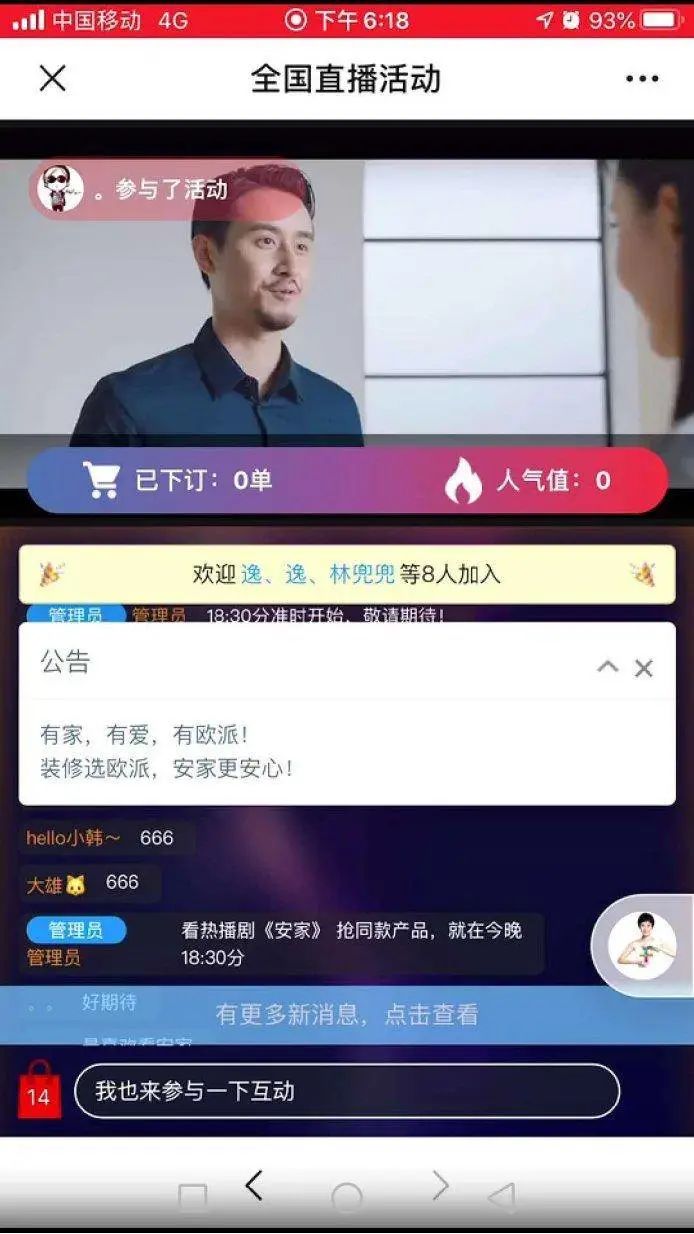694x1234 pixels.
Task: Open the red shopping bag
Action: (38, 1090)
